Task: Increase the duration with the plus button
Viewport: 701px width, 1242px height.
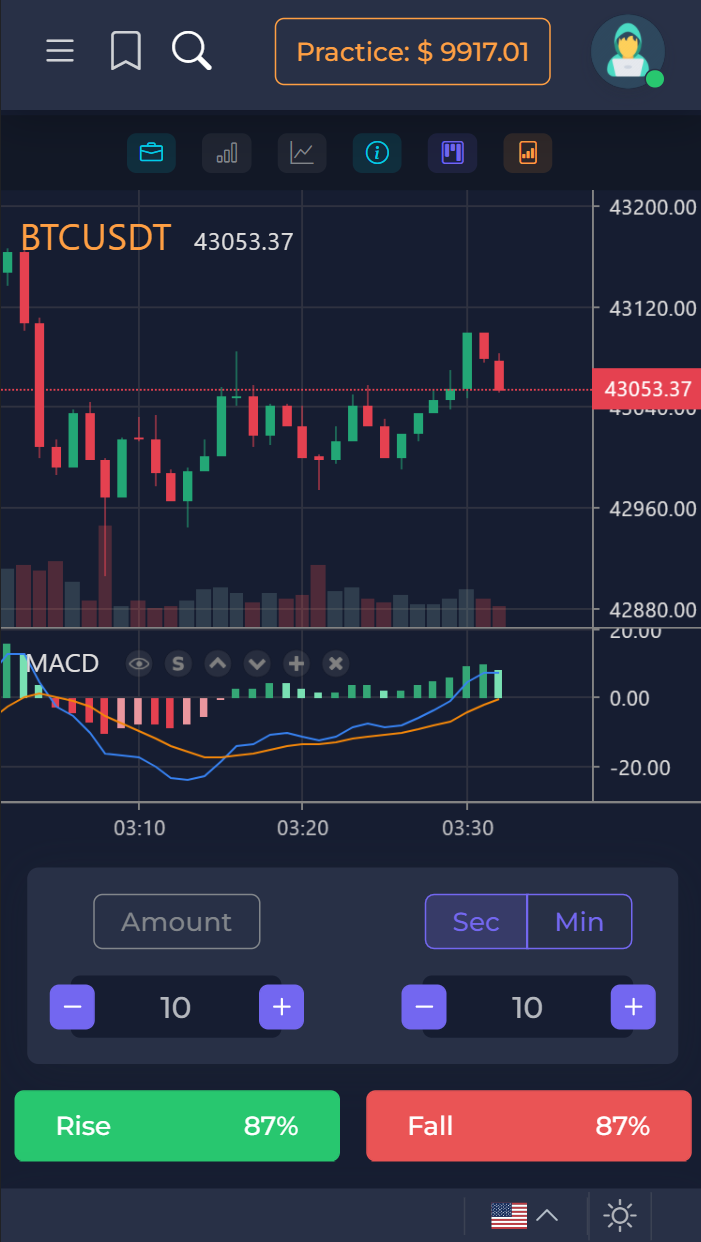Action: (x=633, y=1007)
